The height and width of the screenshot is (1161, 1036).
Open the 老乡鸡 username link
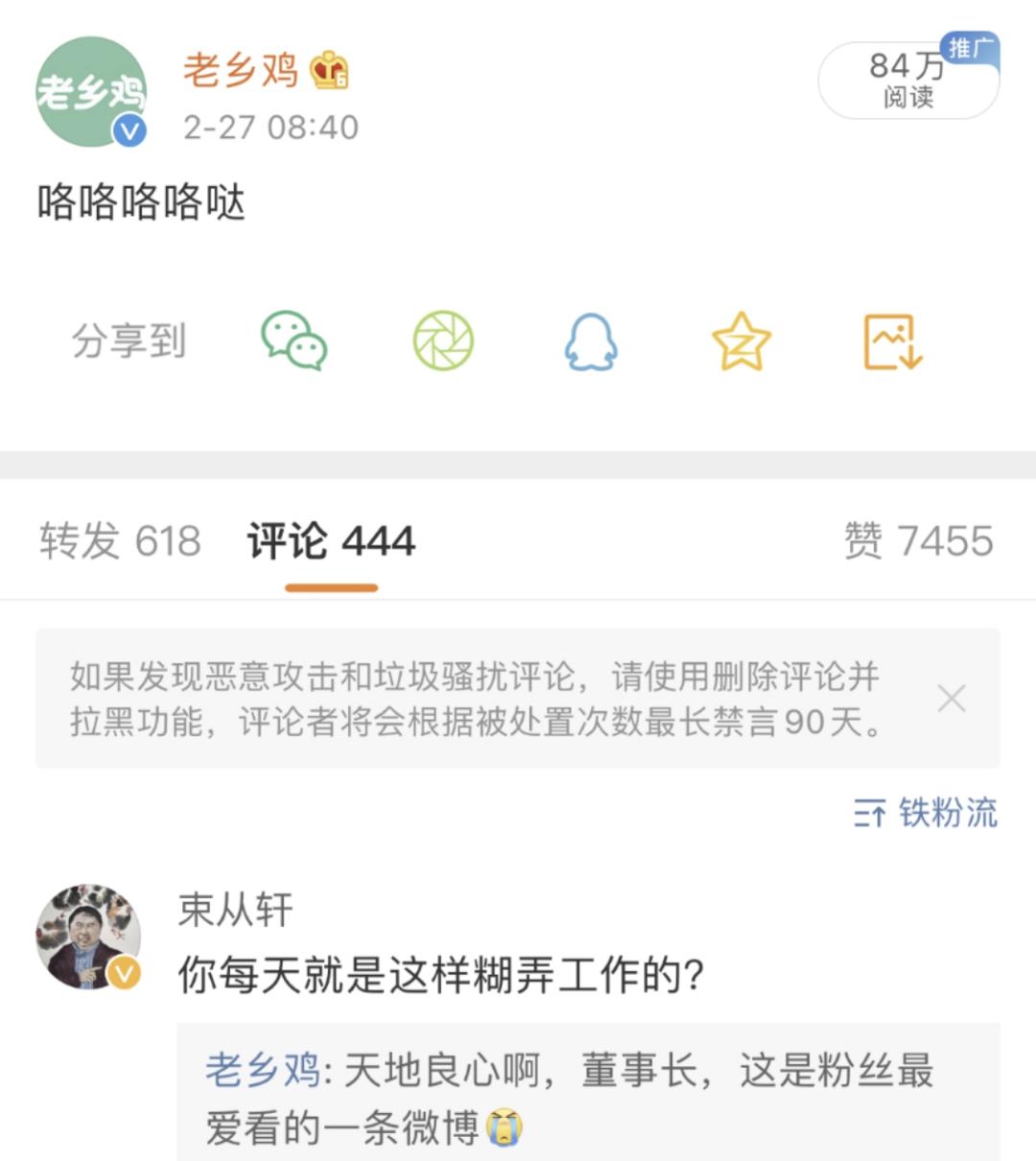click(x=241, y=70)
